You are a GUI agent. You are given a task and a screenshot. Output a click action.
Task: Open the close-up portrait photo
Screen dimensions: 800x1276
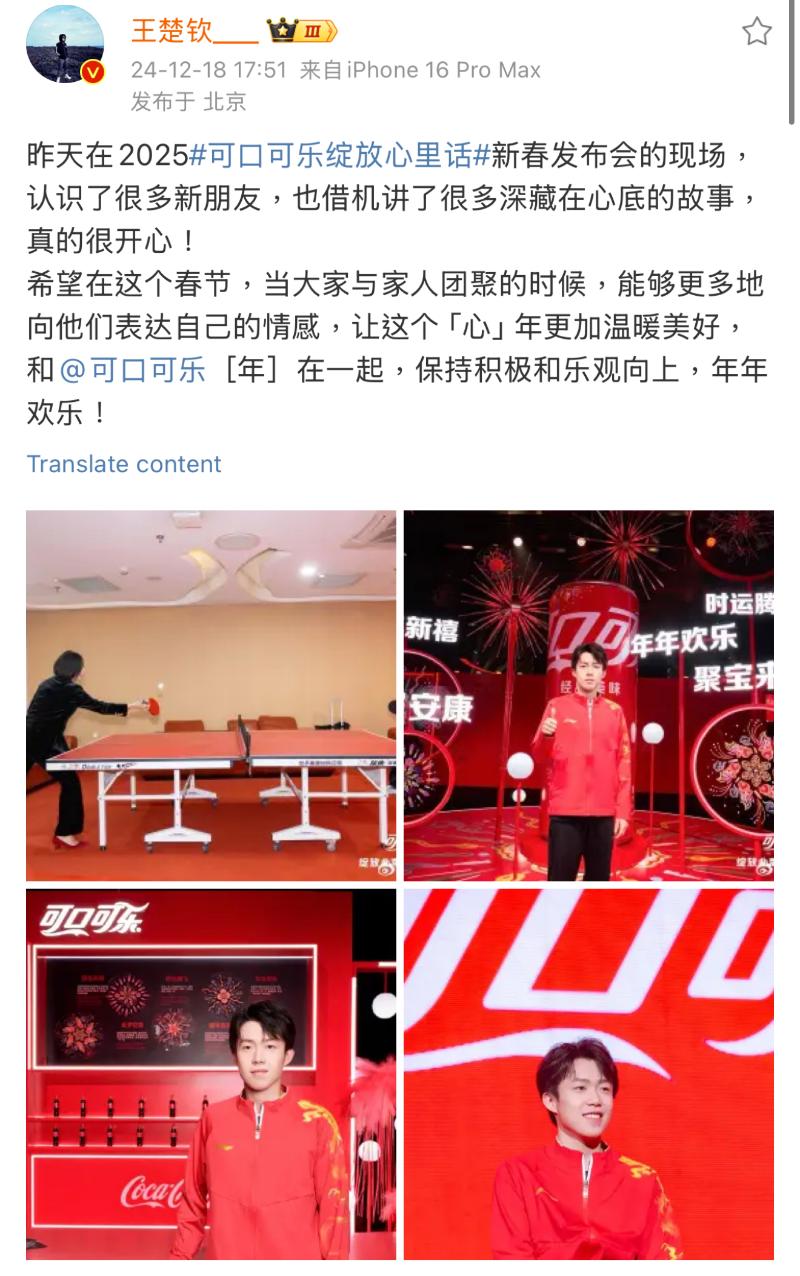pos(589,1074)
